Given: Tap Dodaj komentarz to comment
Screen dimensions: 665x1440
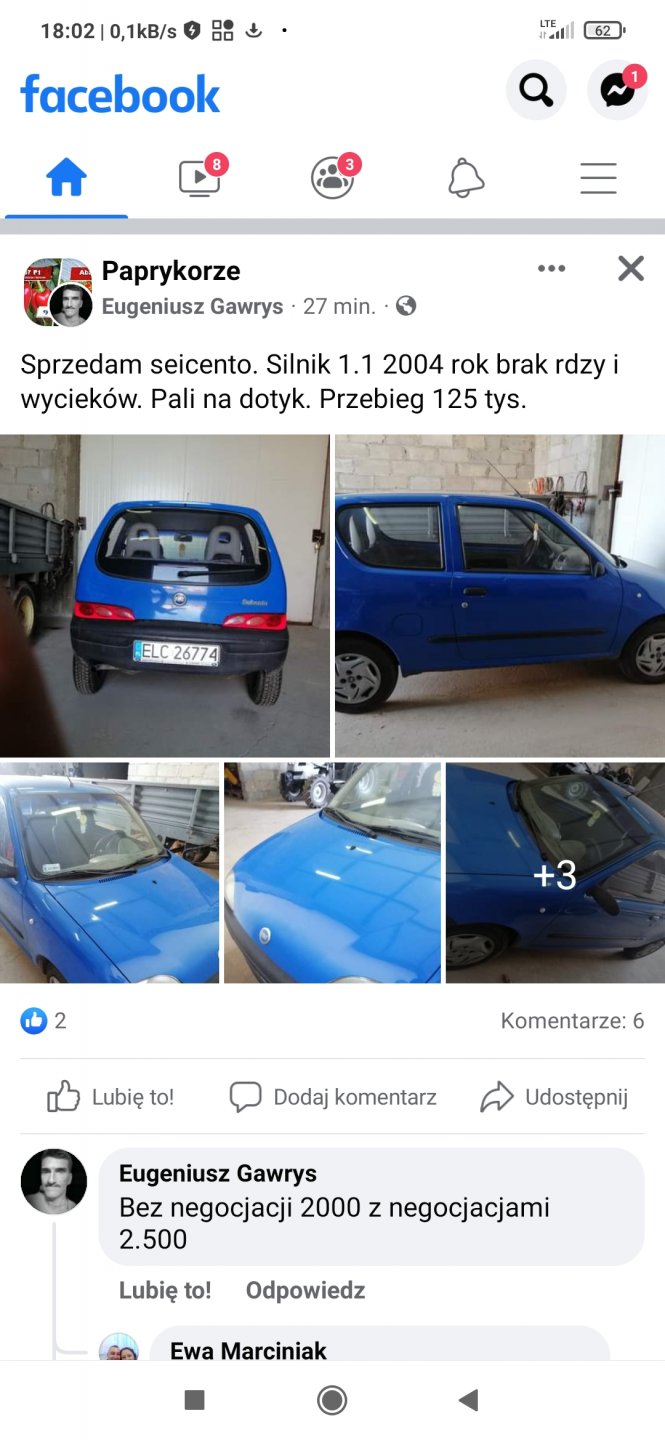Looking at the screenshot, I should [x=334, y=1097].
